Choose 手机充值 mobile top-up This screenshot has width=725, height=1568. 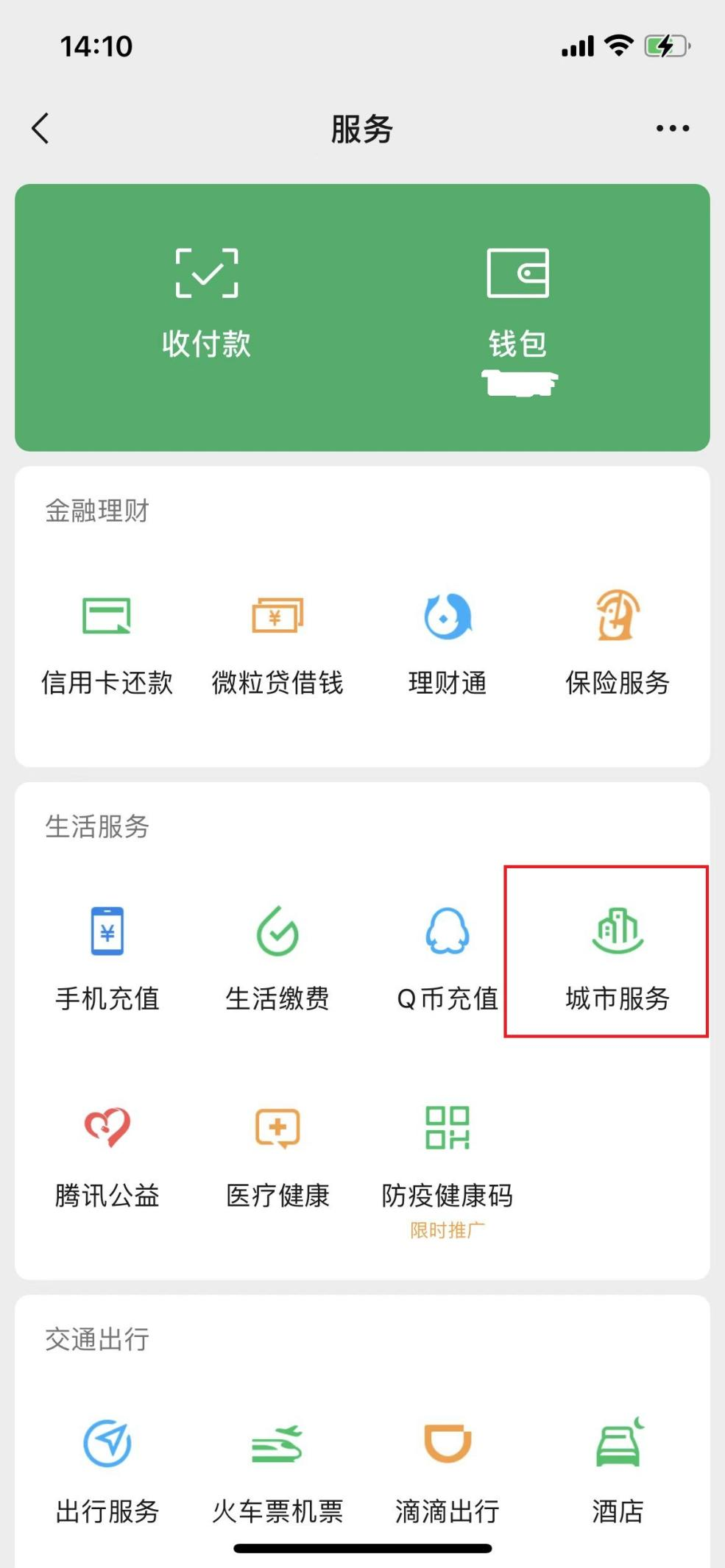click(107, 959)
